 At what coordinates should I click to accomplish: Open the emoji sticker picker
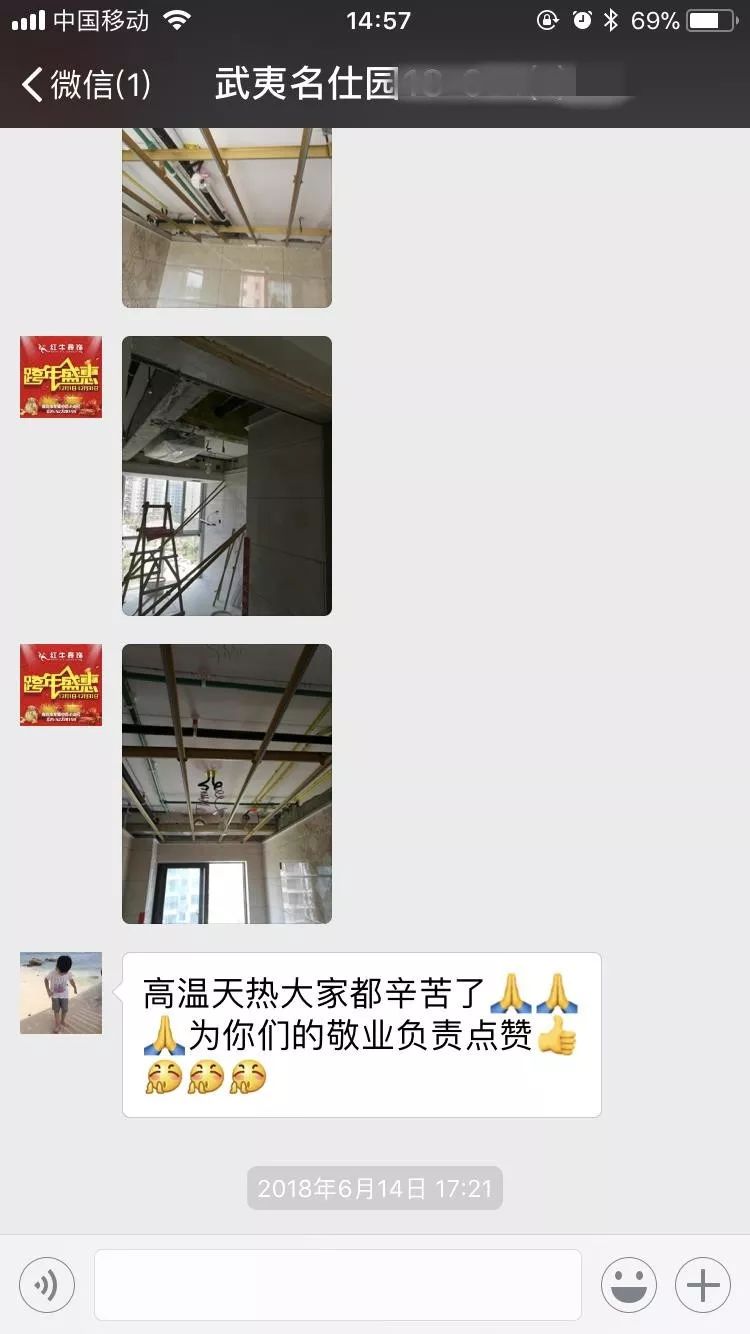[x=628, y=1285]
